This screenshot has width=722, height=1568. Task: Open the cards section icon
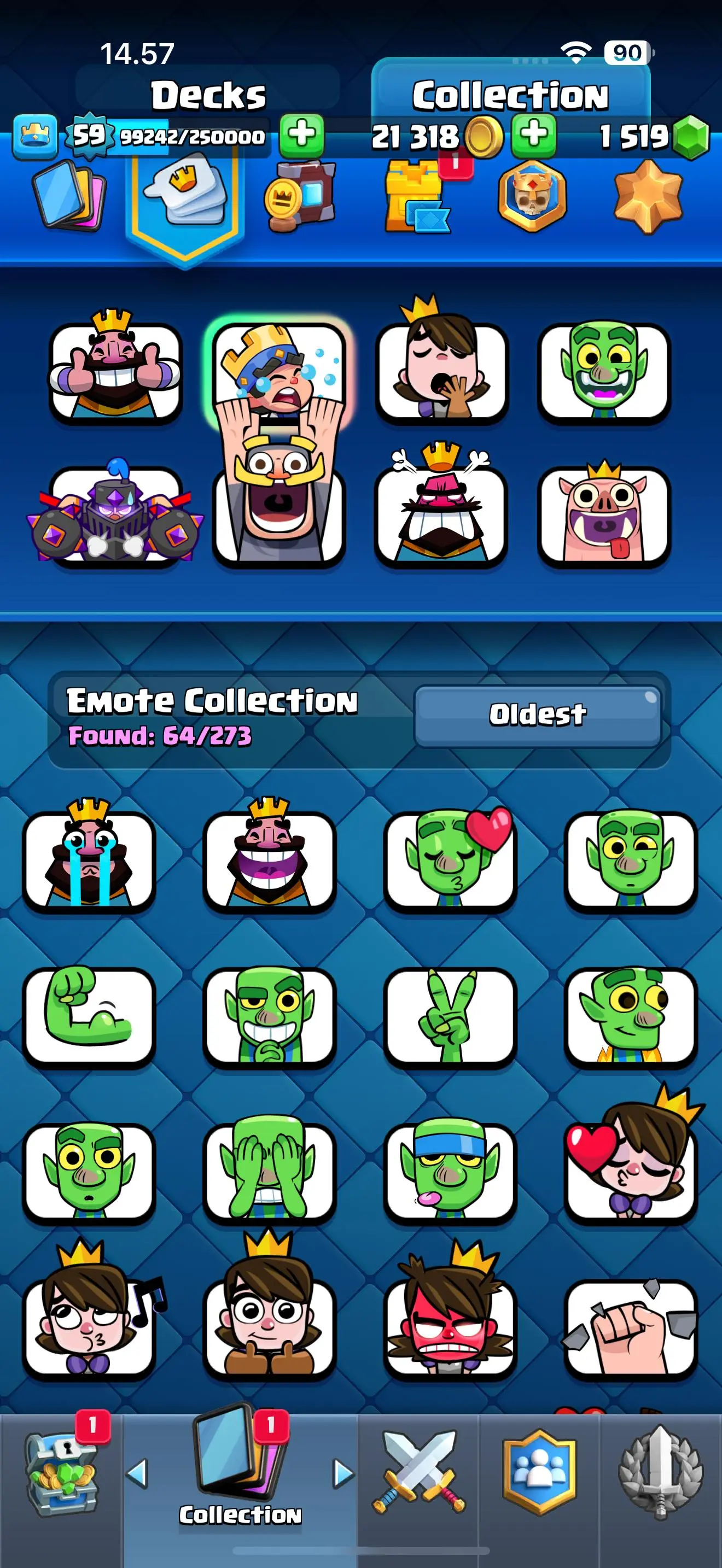coord(68,196)
